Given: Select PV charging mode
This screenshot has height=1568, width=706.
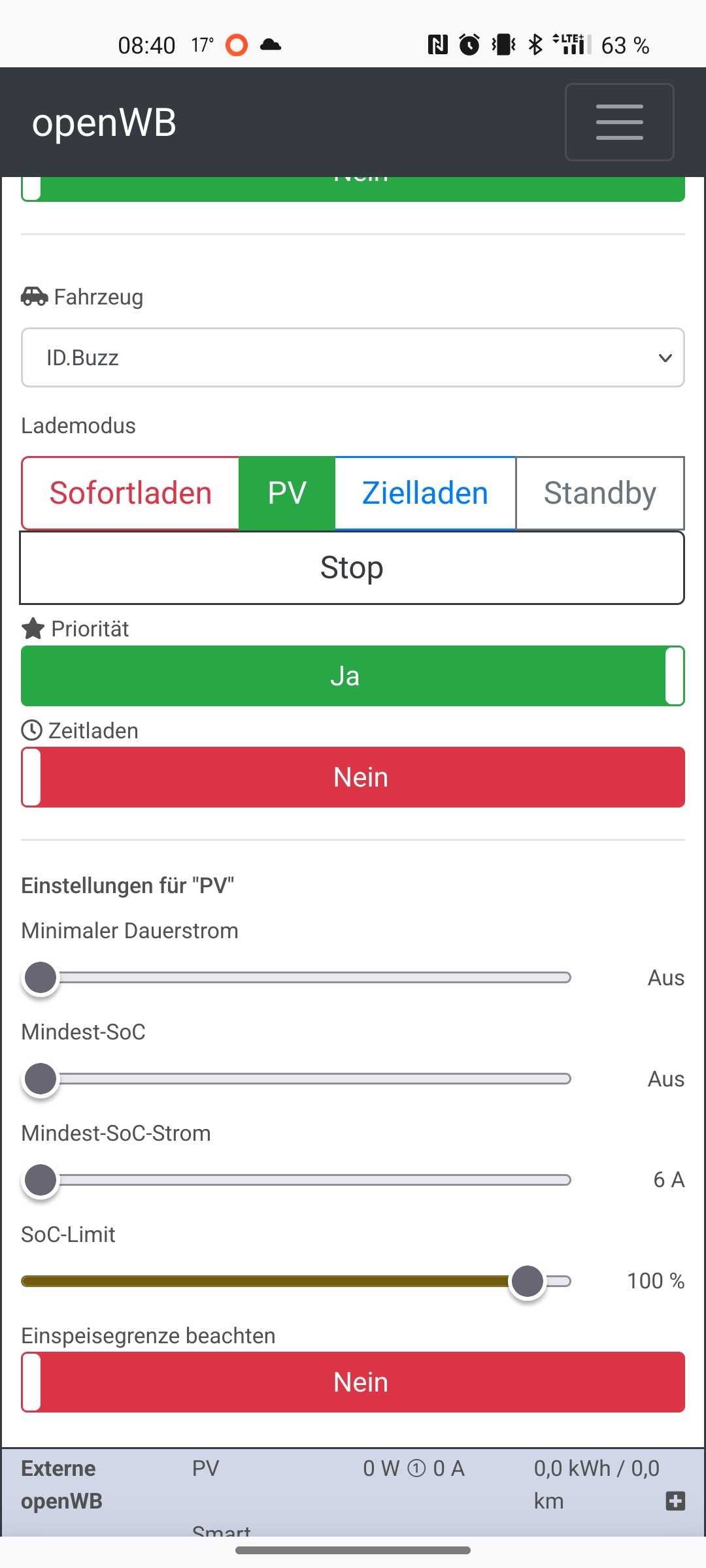Looking at the screenshot, I should [287, 493].
